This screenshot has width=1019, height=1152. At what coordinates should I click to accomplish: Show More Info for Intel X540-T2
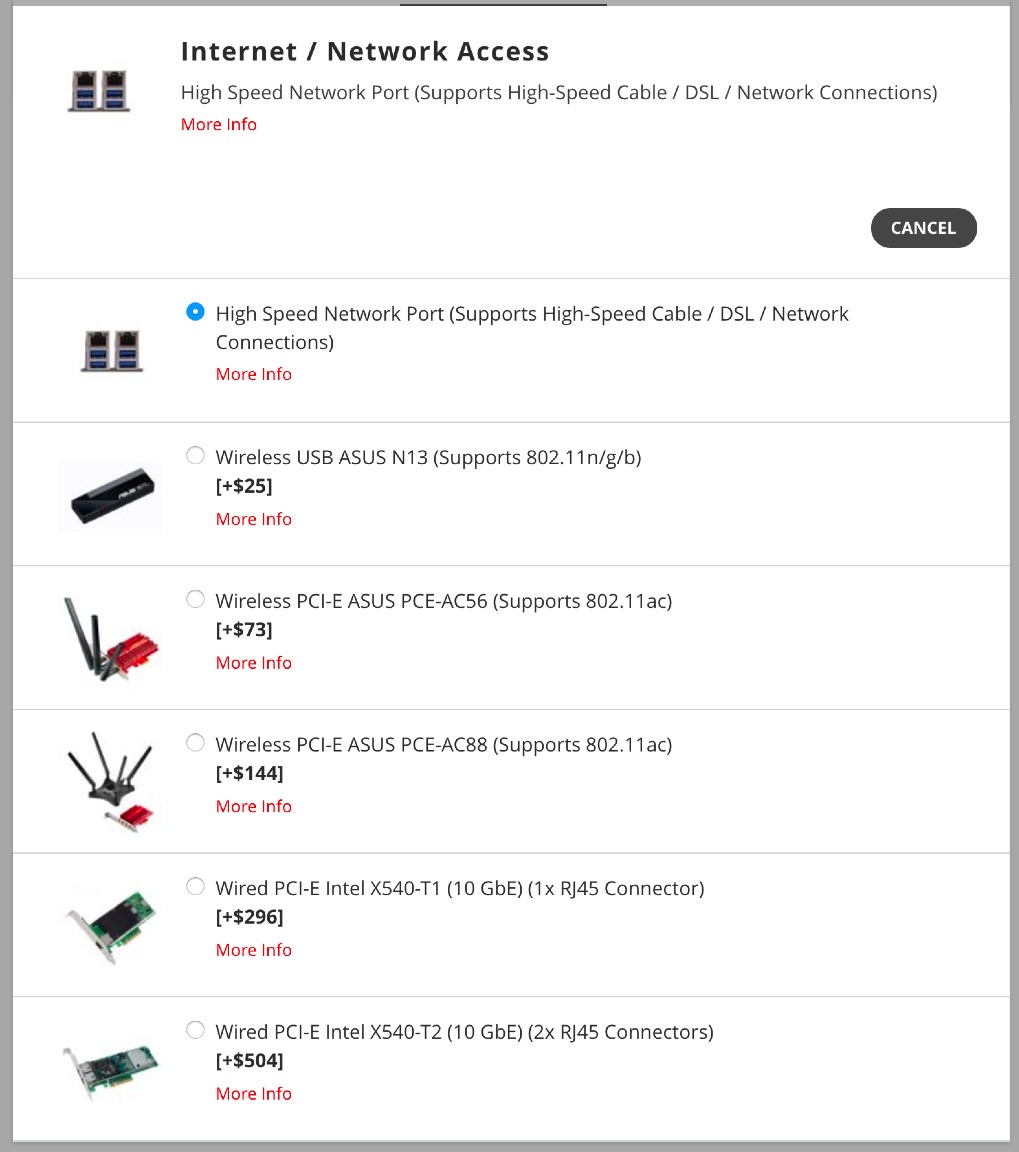(x=253, y=1093)
